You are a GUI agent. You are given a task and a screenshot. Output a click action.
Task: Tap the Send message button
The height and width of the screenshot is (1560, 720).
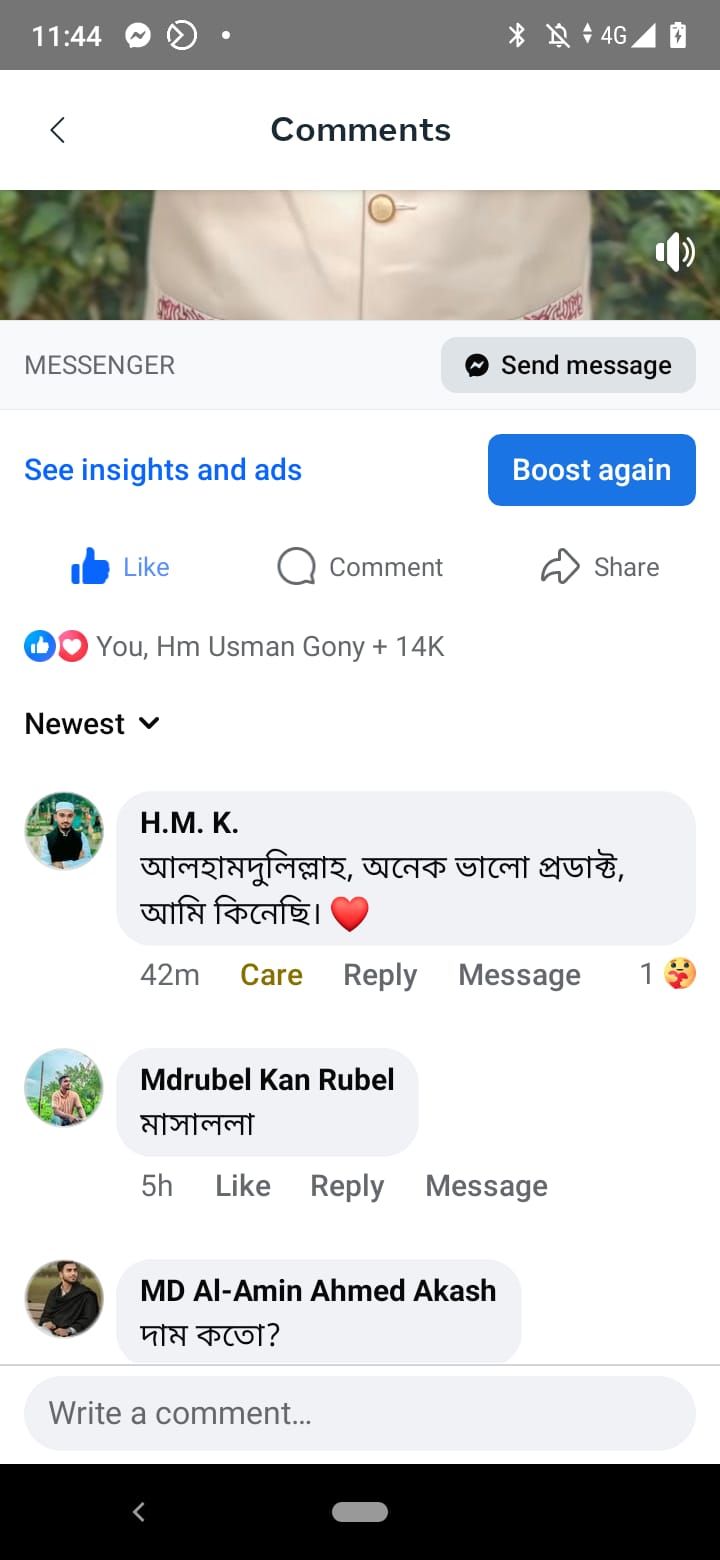tap(568, 365)
